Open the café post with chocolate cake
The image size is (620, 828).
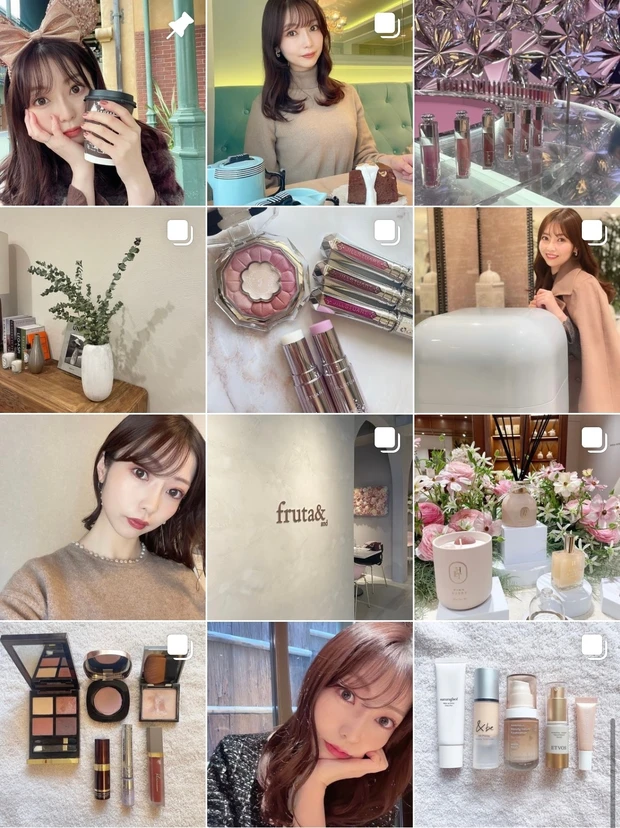point(309,102)
